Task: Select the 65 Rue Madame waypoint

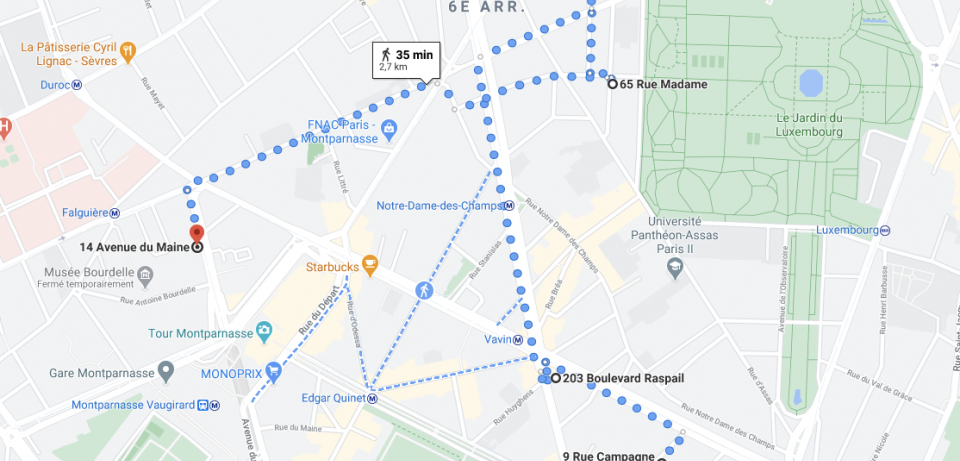Action: click(612, 84)
